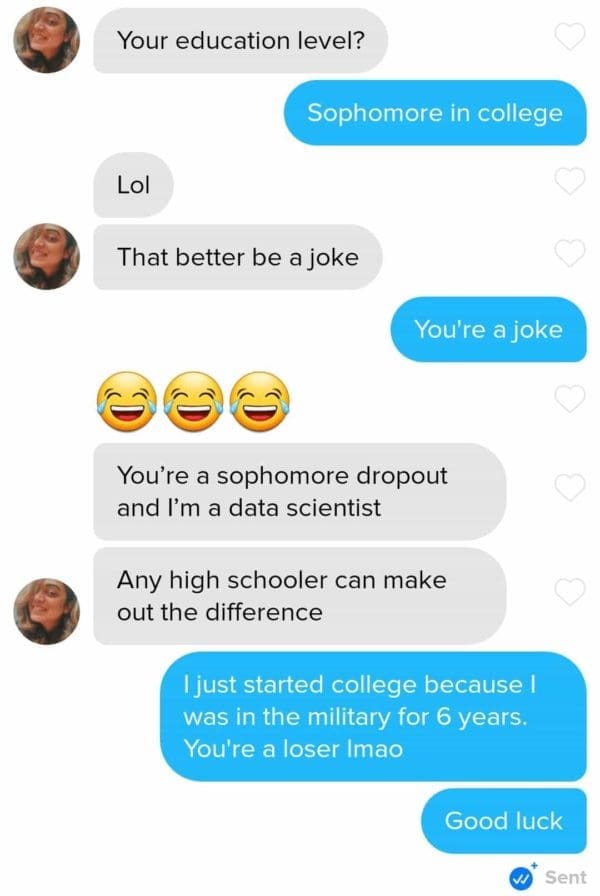Open profile photo beside "Your education level?"
The width and height of the screenshot is (600, 896).
(x=46, y=40)
